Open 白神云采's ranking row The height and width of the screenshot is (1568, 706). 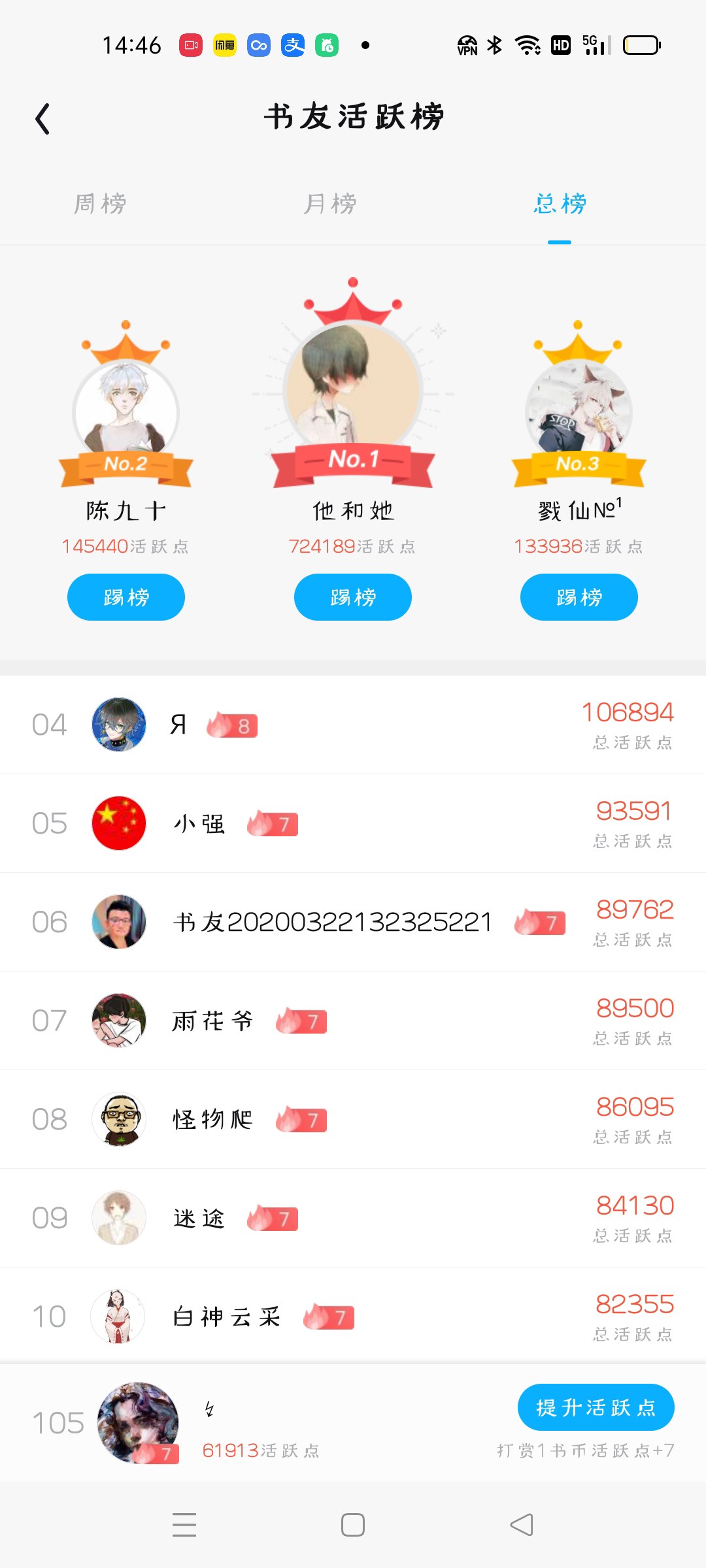353,1317
